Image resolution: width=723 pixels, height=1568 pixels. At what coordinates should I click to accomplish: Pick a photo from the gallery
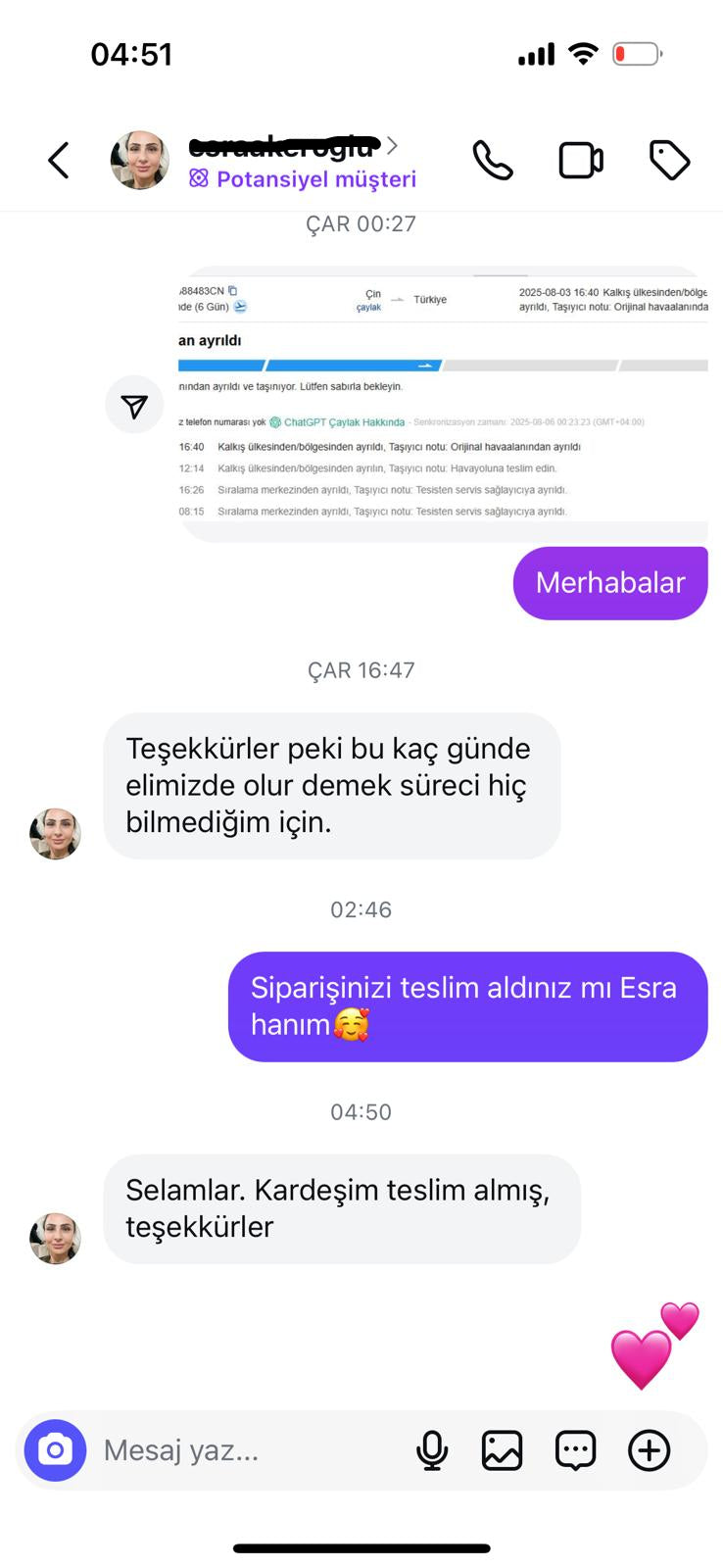pos(502,1450)
